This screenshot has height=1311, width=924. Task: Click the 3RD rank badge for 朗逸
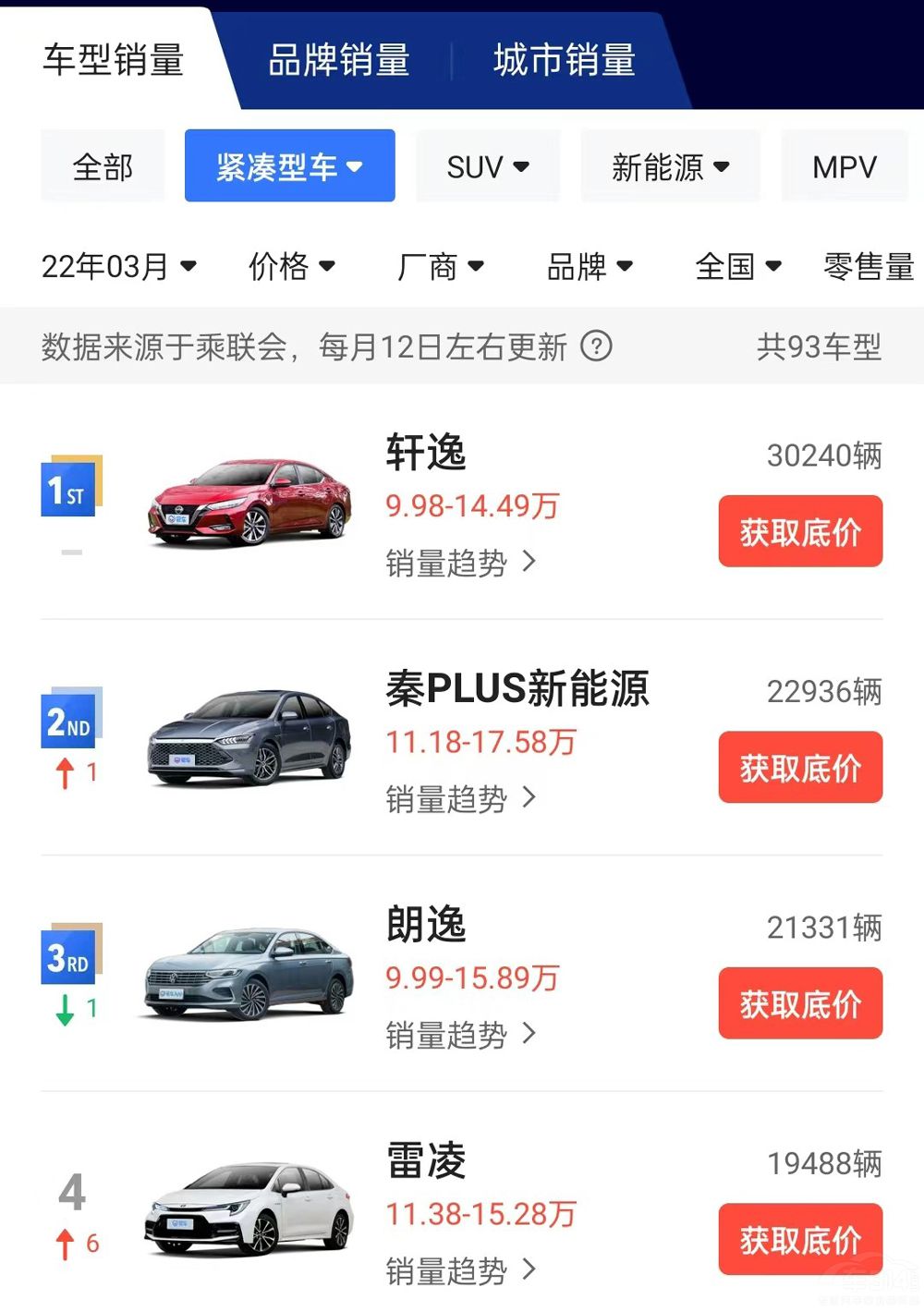point(68,960)
